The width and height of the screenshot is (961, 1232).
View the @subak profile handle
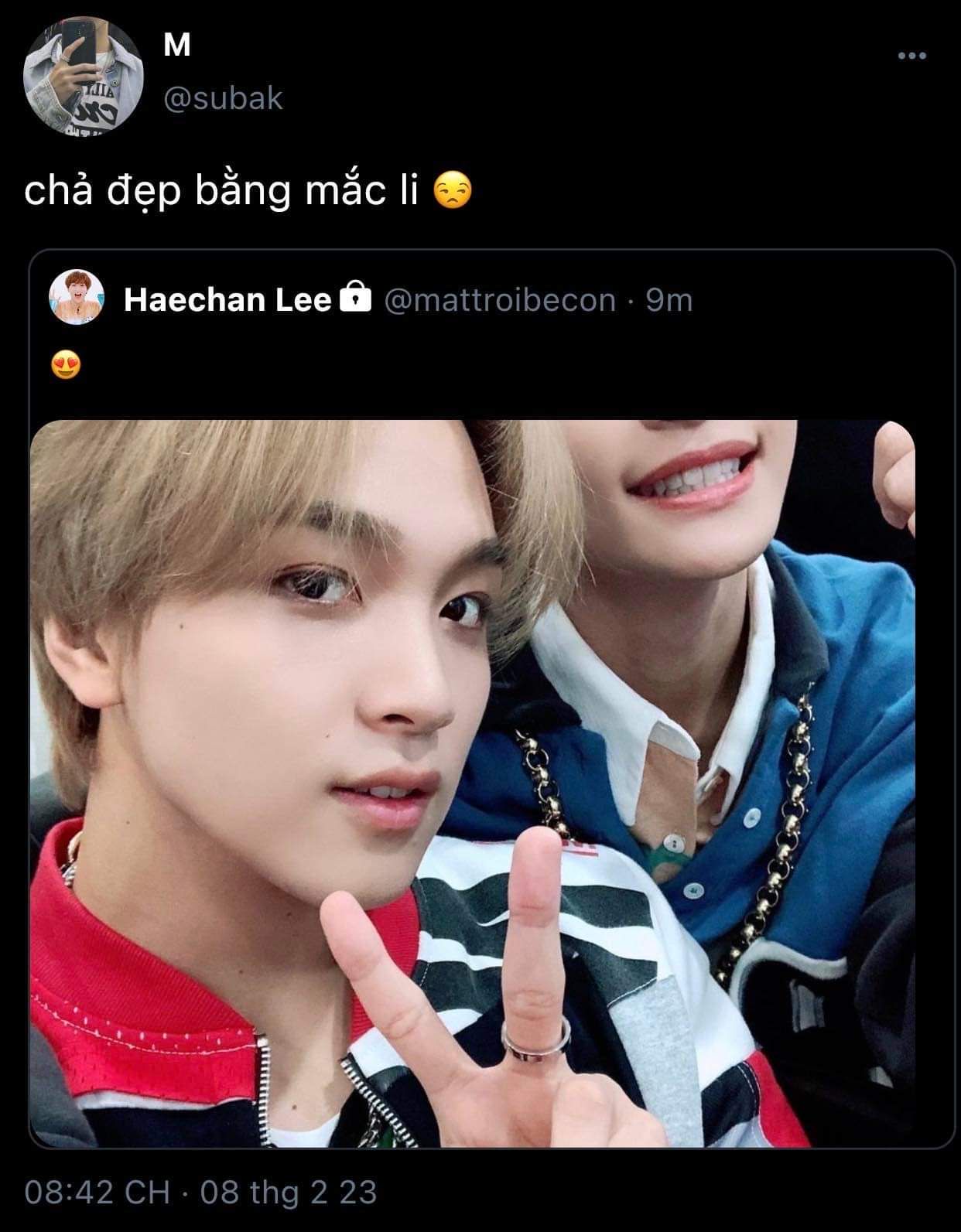(x=224, y=99)
